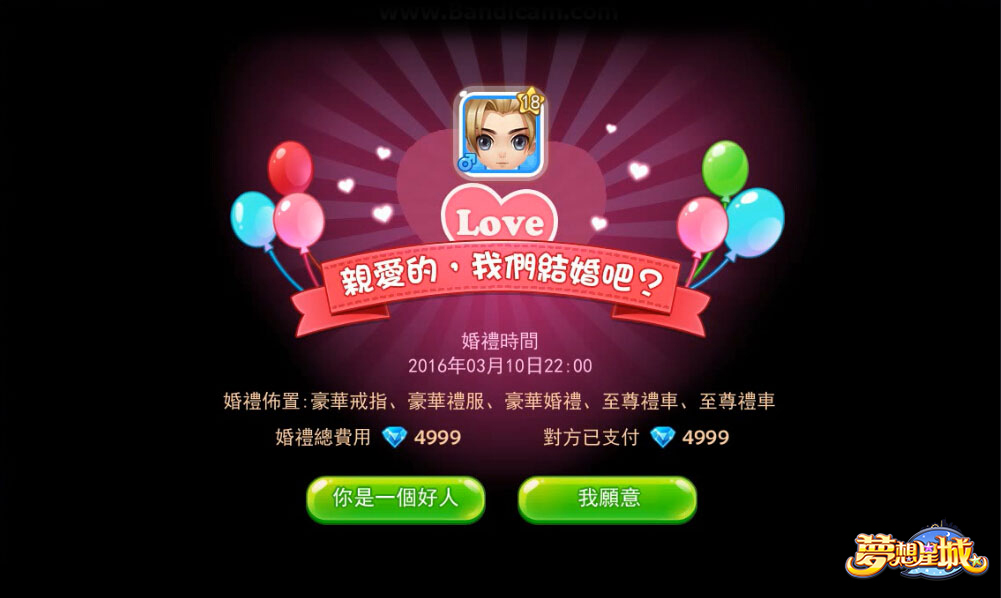Screen dimensions: 1001x598
Task: Decline with 你是一個好人 button
Action: [x=395, y=498]
